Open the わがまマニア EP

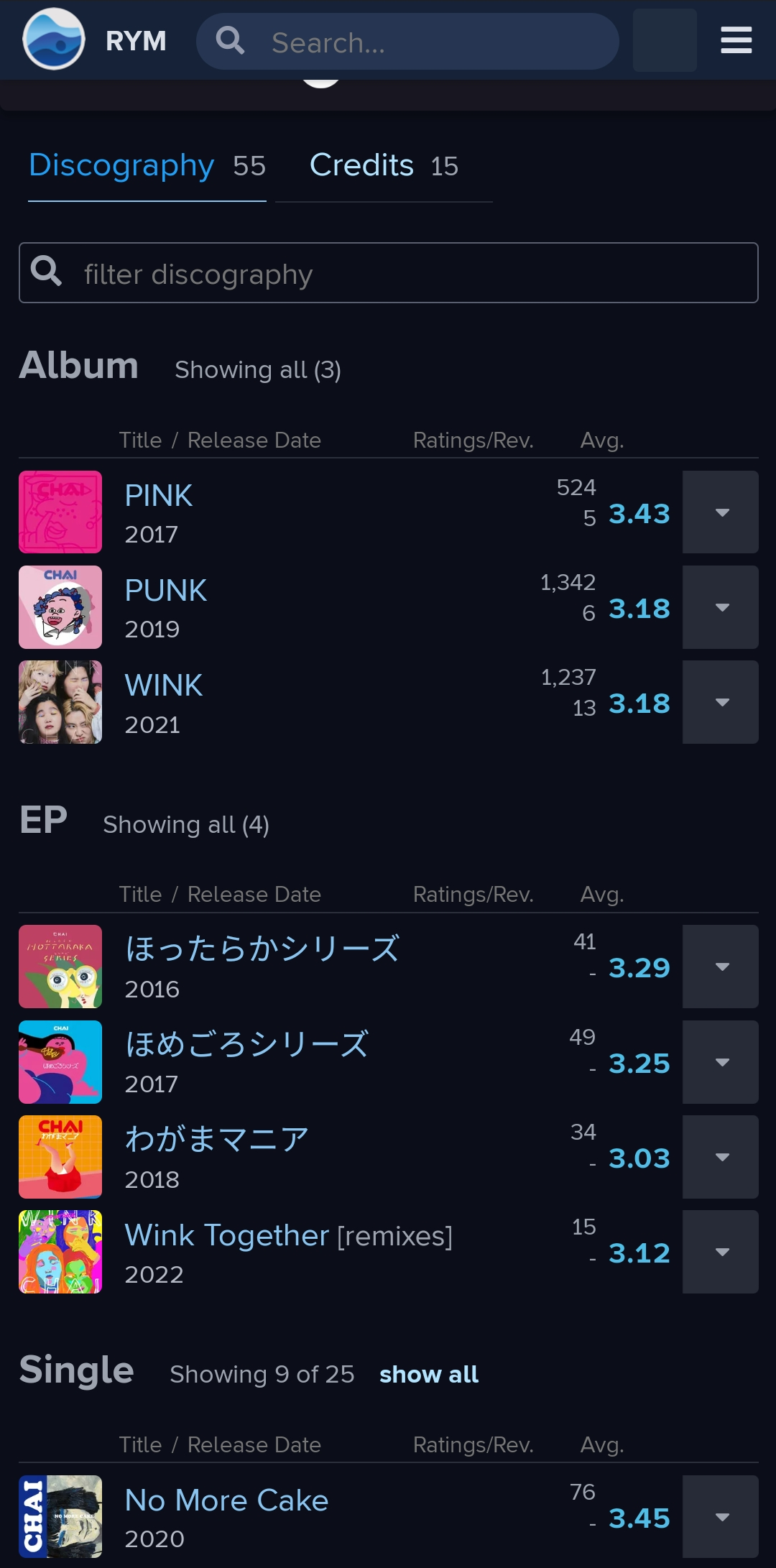(x=216, y=1139)
